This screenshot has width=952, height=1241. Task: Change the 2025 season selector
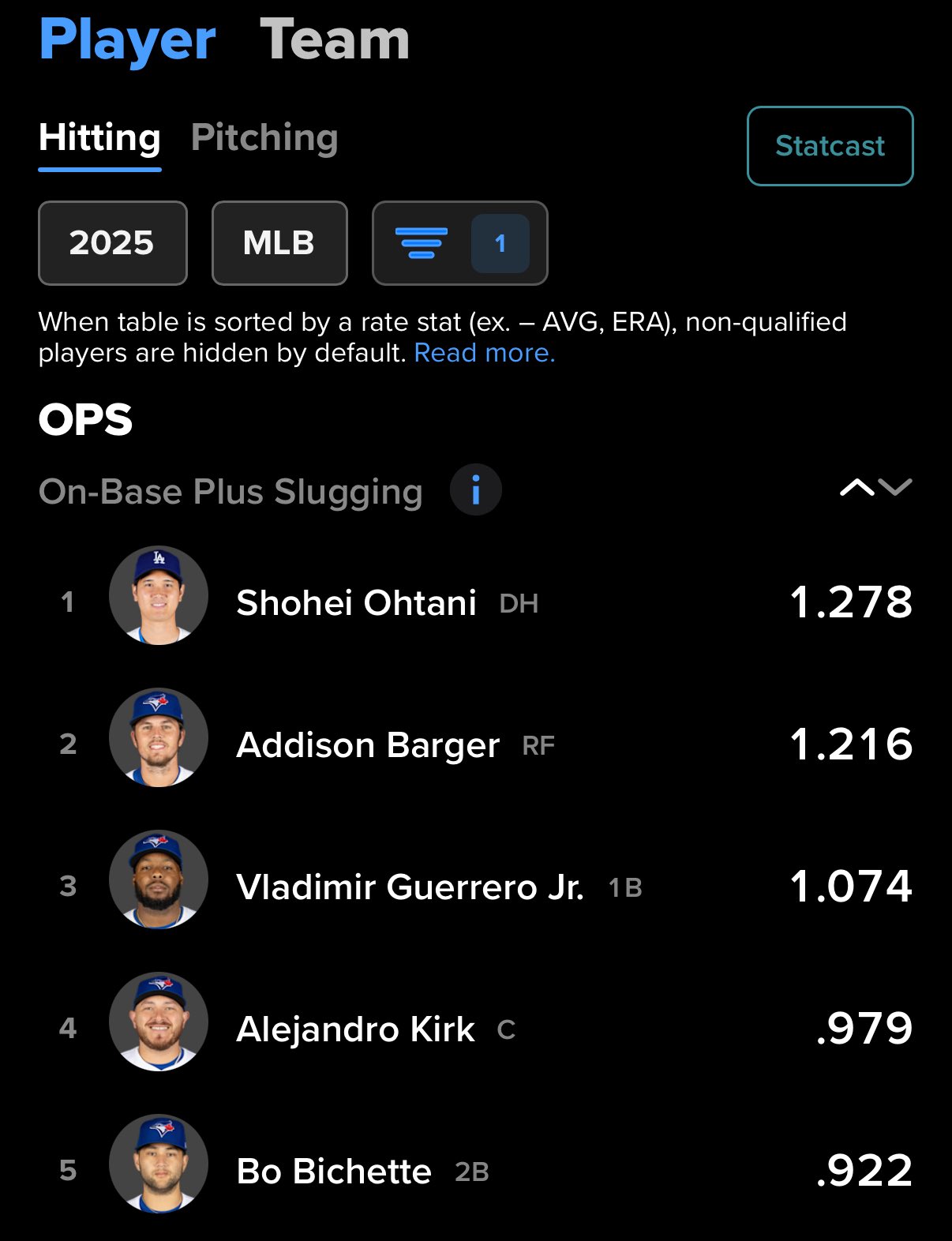coord(112,243)
